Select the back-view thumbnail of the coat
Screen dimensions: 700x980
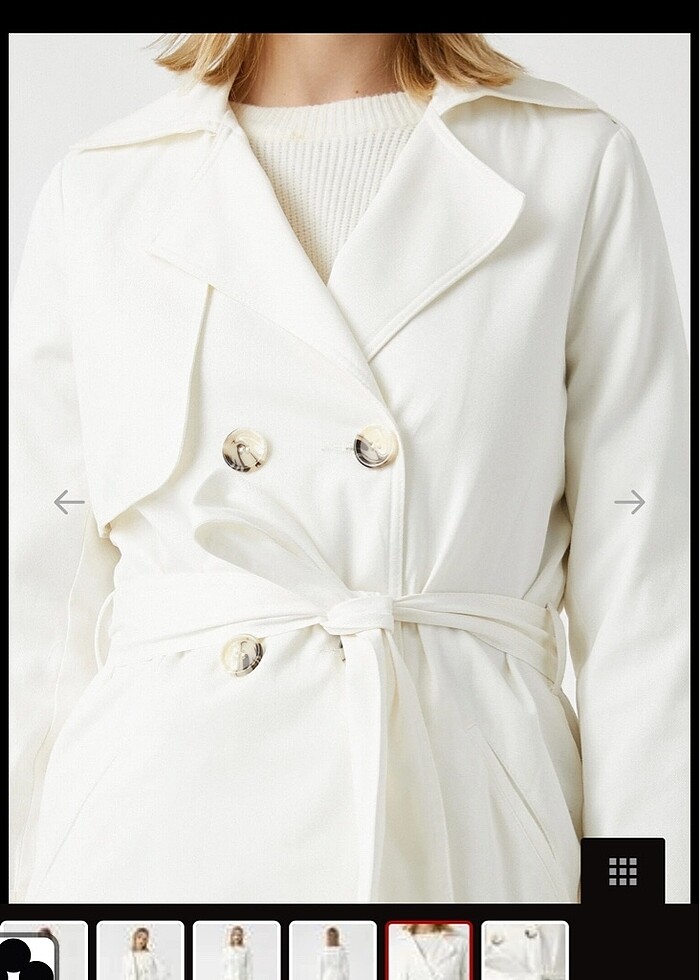(x=332, y=951)
